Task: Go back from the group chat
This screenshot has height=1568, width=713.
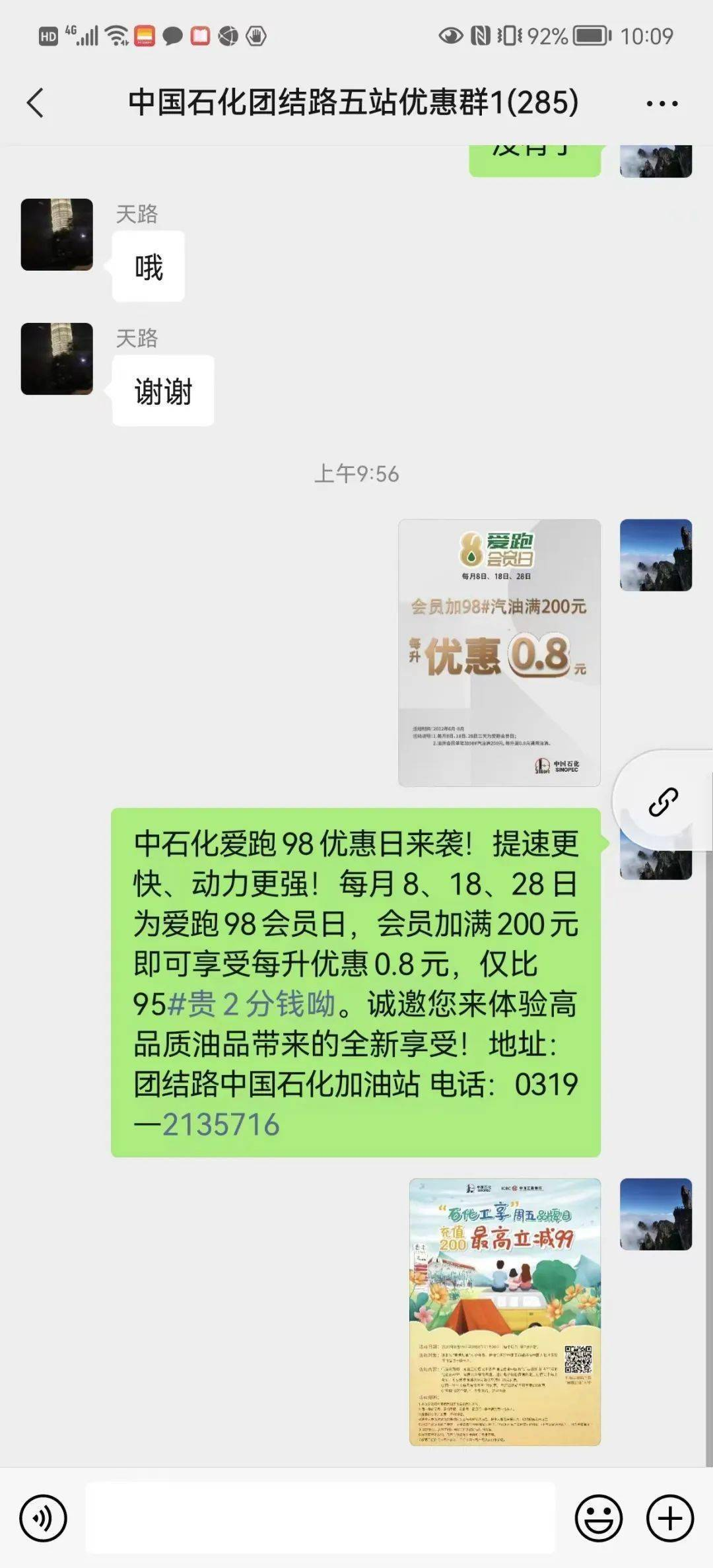Action: click(36, 103)
